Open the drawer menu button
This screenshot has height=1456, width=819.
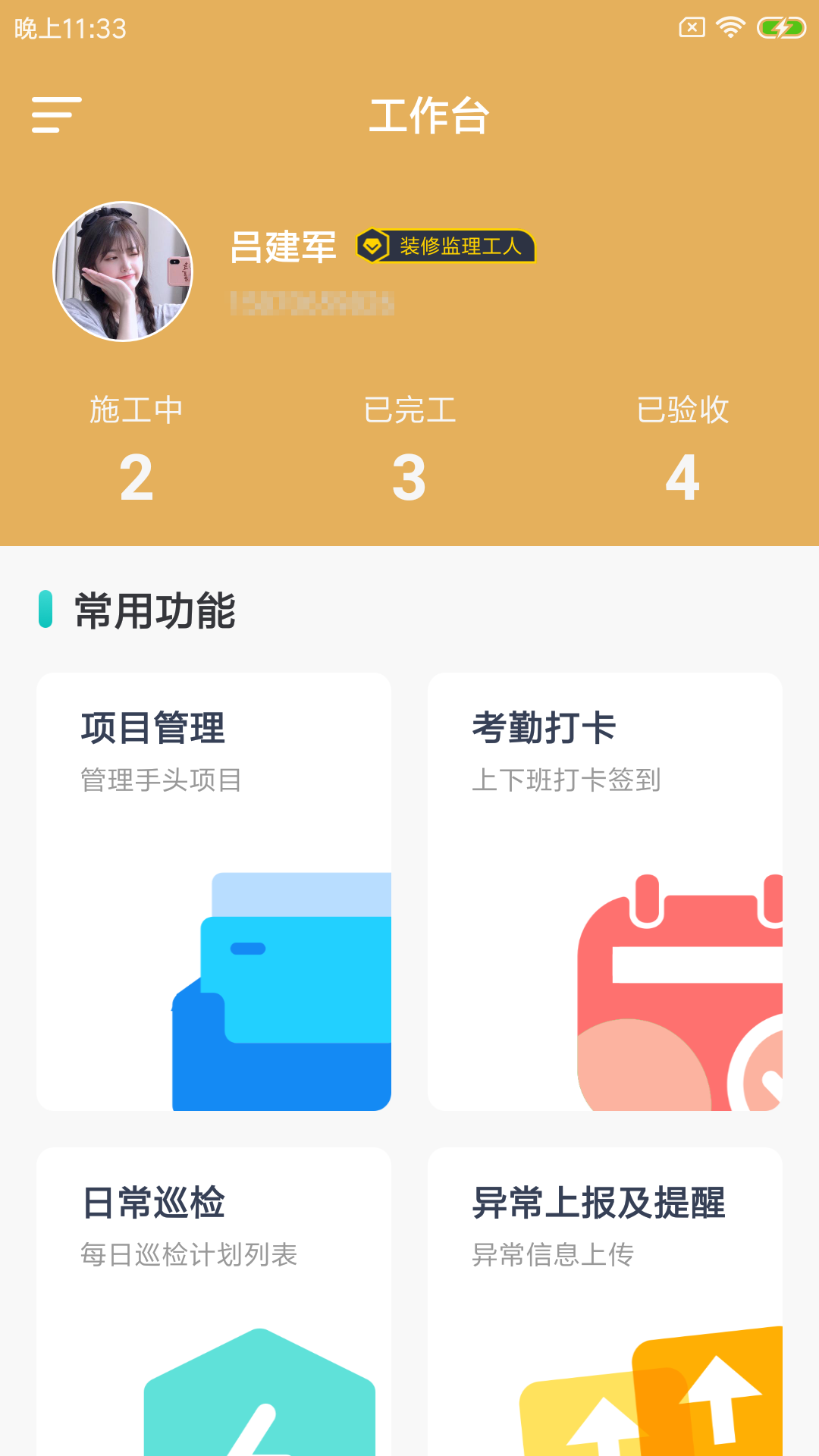[x=56, y=115]
